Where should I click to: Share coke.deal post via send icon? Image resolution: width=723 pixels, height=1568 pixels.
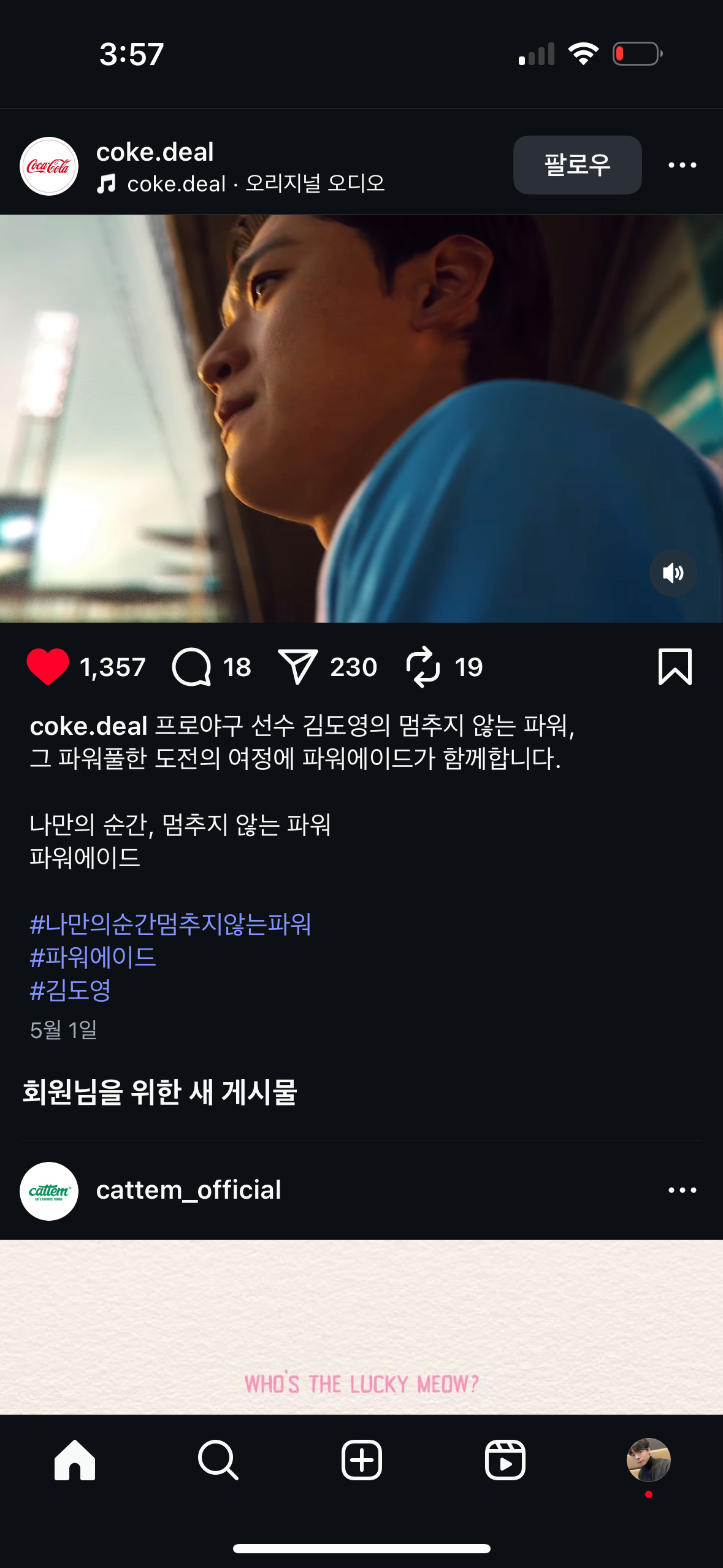pos(298,667)
